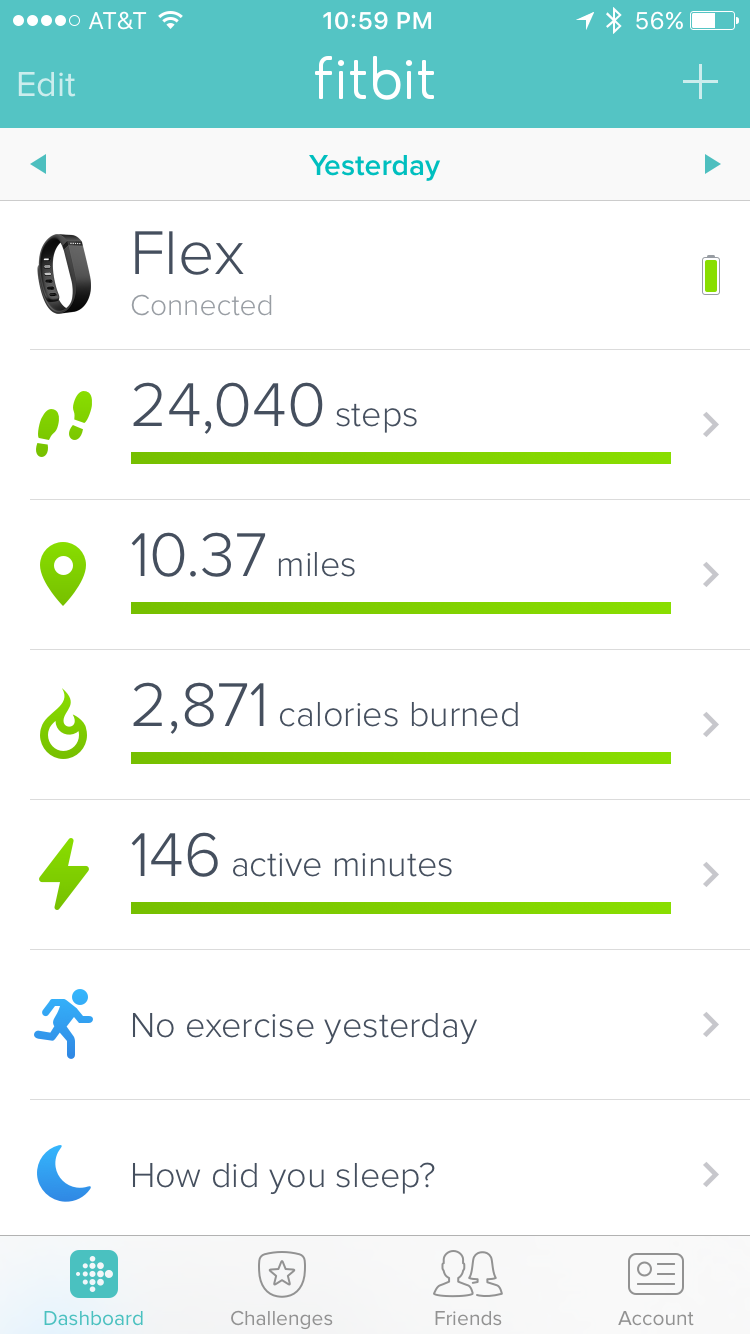Viewport: 750px width, 1334px height.
Task: Open calories burned details
Action: click(375, 724)
